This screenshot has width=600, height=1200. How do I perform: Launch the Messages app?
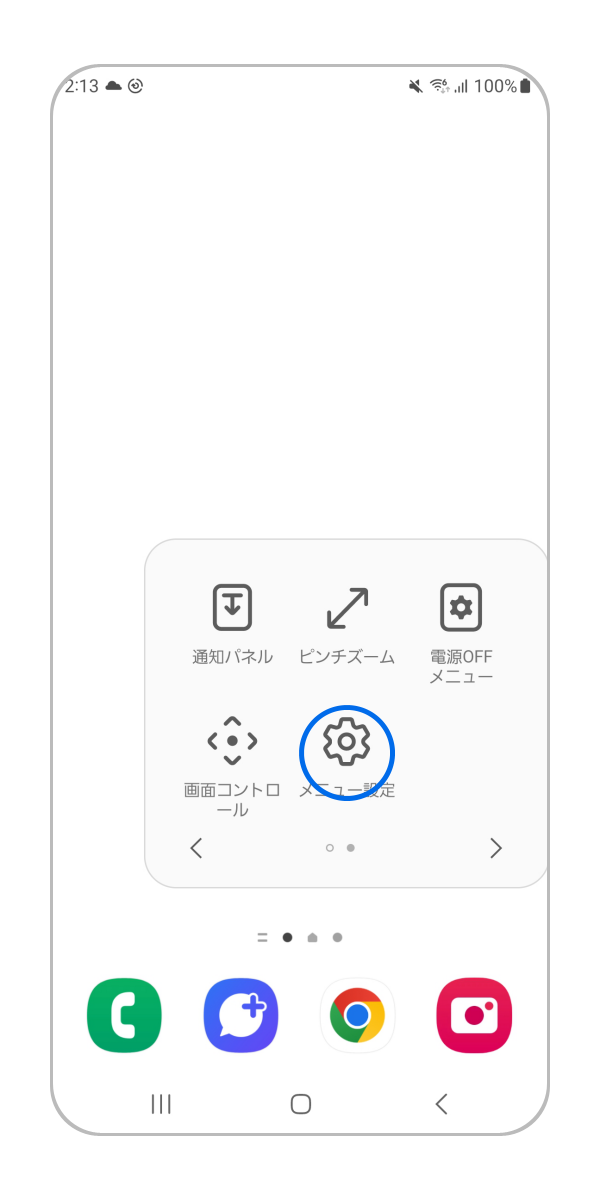241,1015
